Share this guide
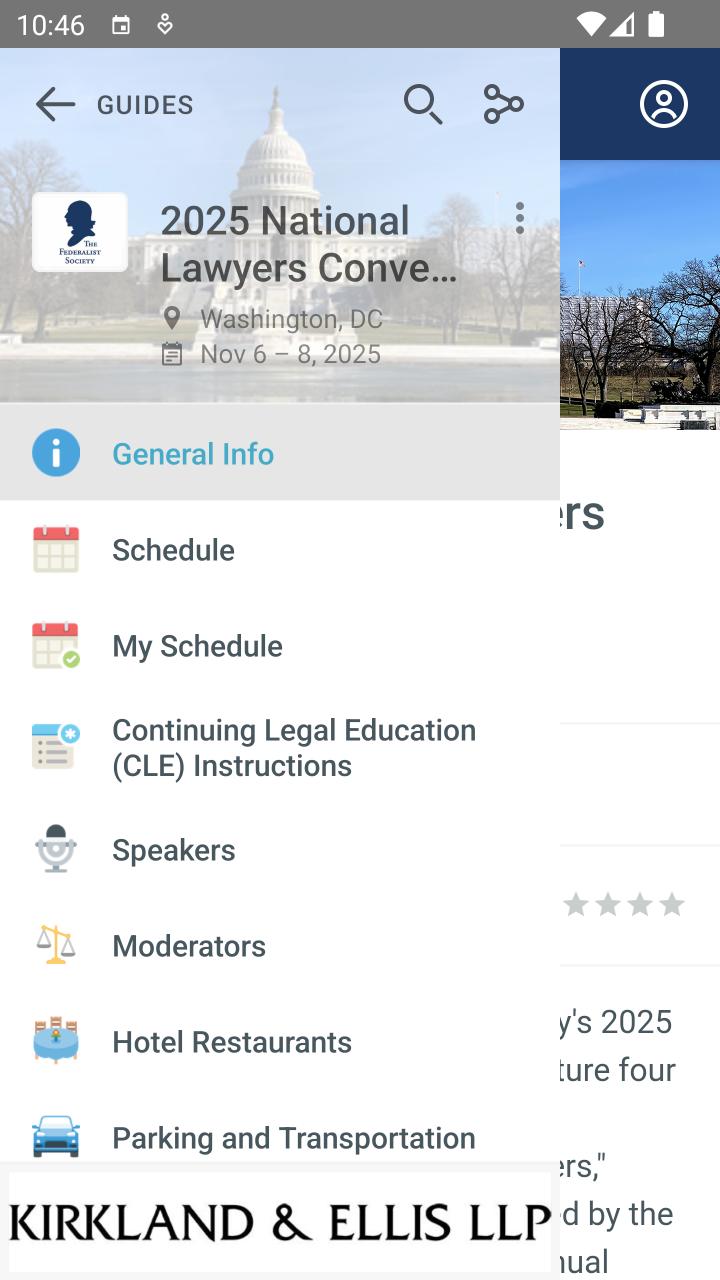The image size is (720, 1280). (x=503, y=104)
